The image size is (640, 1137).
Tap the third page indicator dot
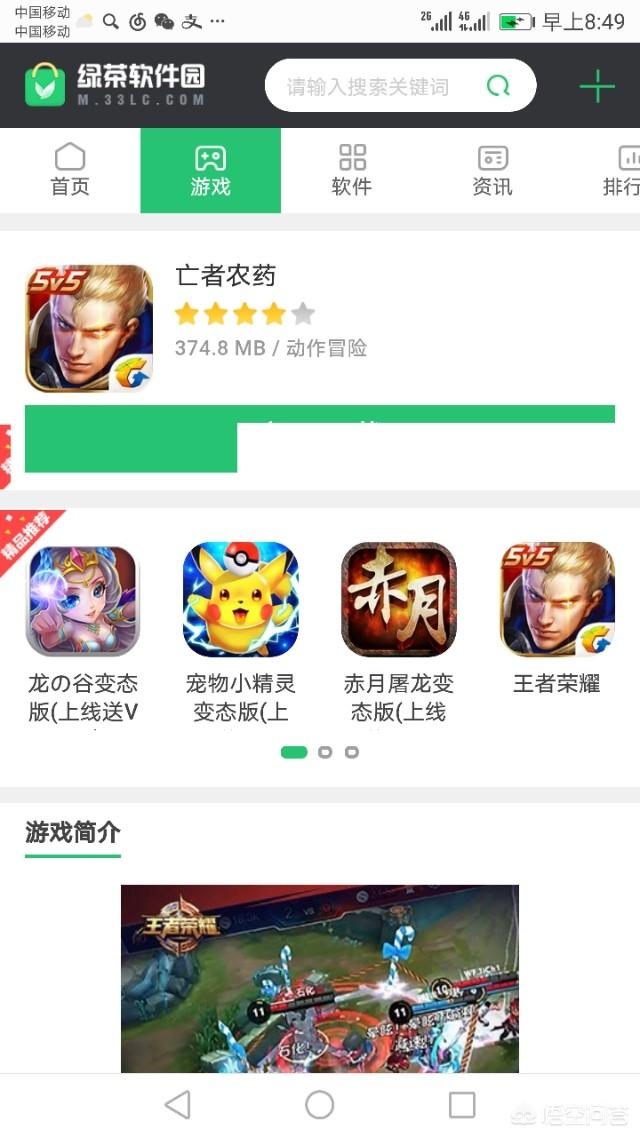click(352, 752)
